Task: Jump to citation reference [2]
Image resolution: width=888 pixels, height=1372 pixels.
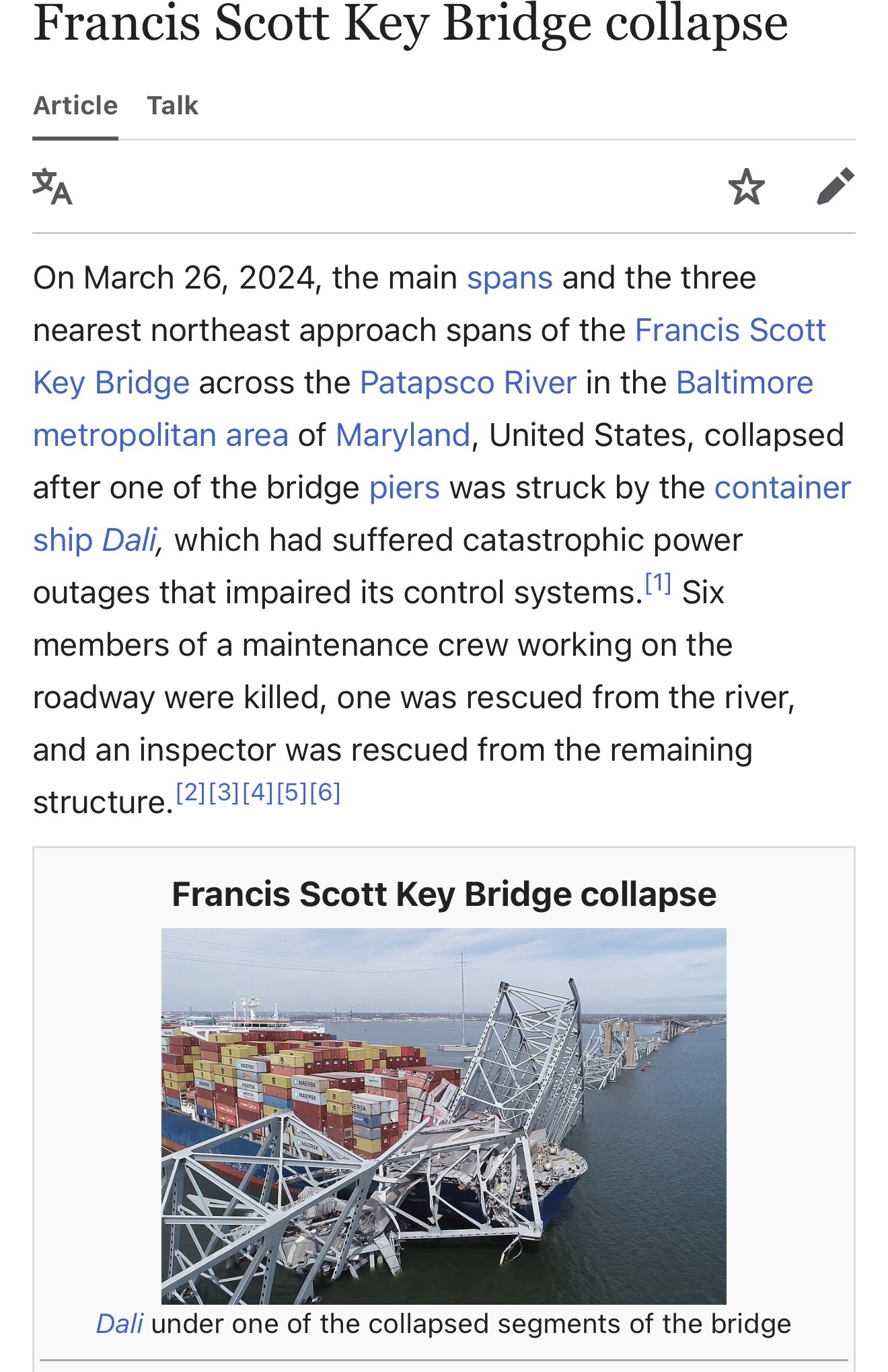Action: pyautogui.click(x=190, y=792)
